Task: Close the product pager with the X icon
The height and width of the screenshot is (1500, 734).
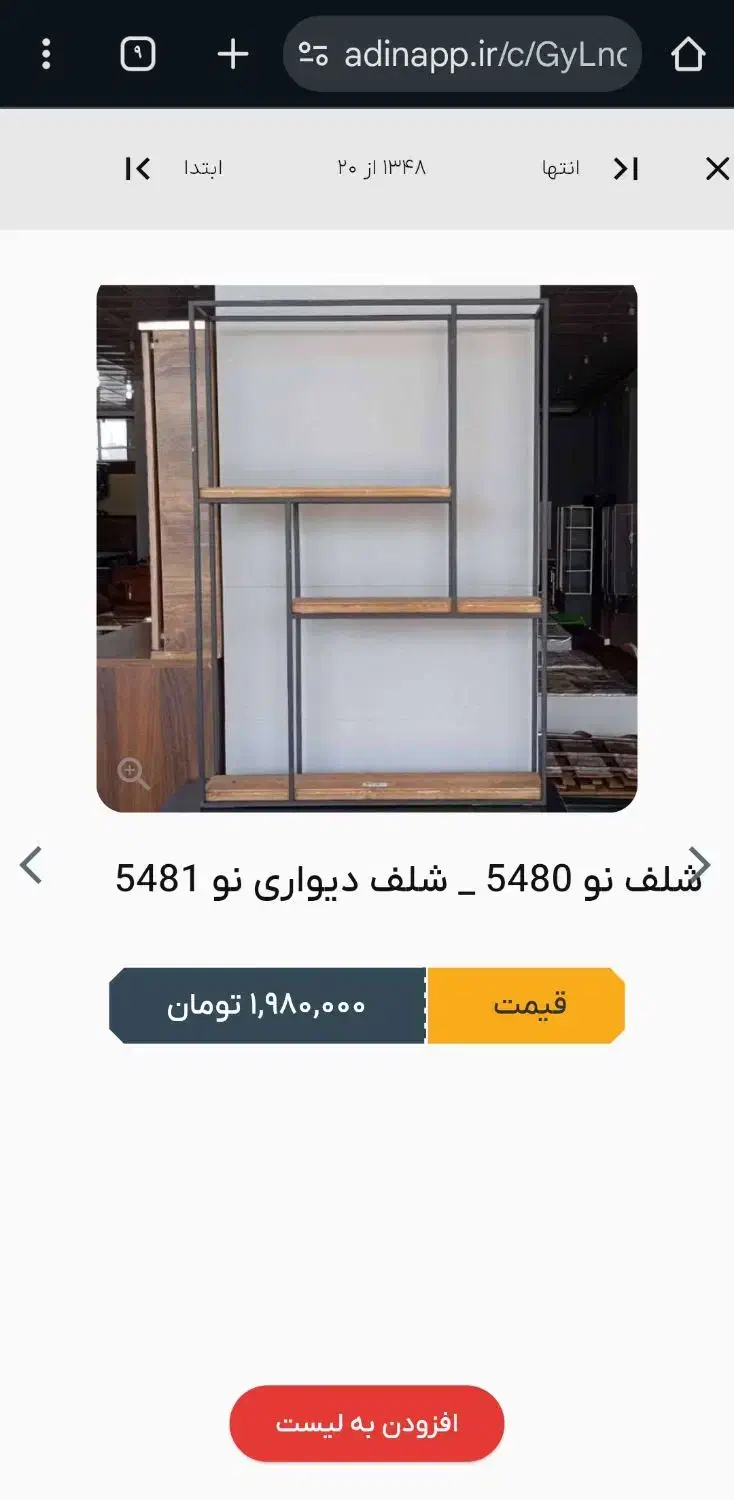Action: click(716, 168)
